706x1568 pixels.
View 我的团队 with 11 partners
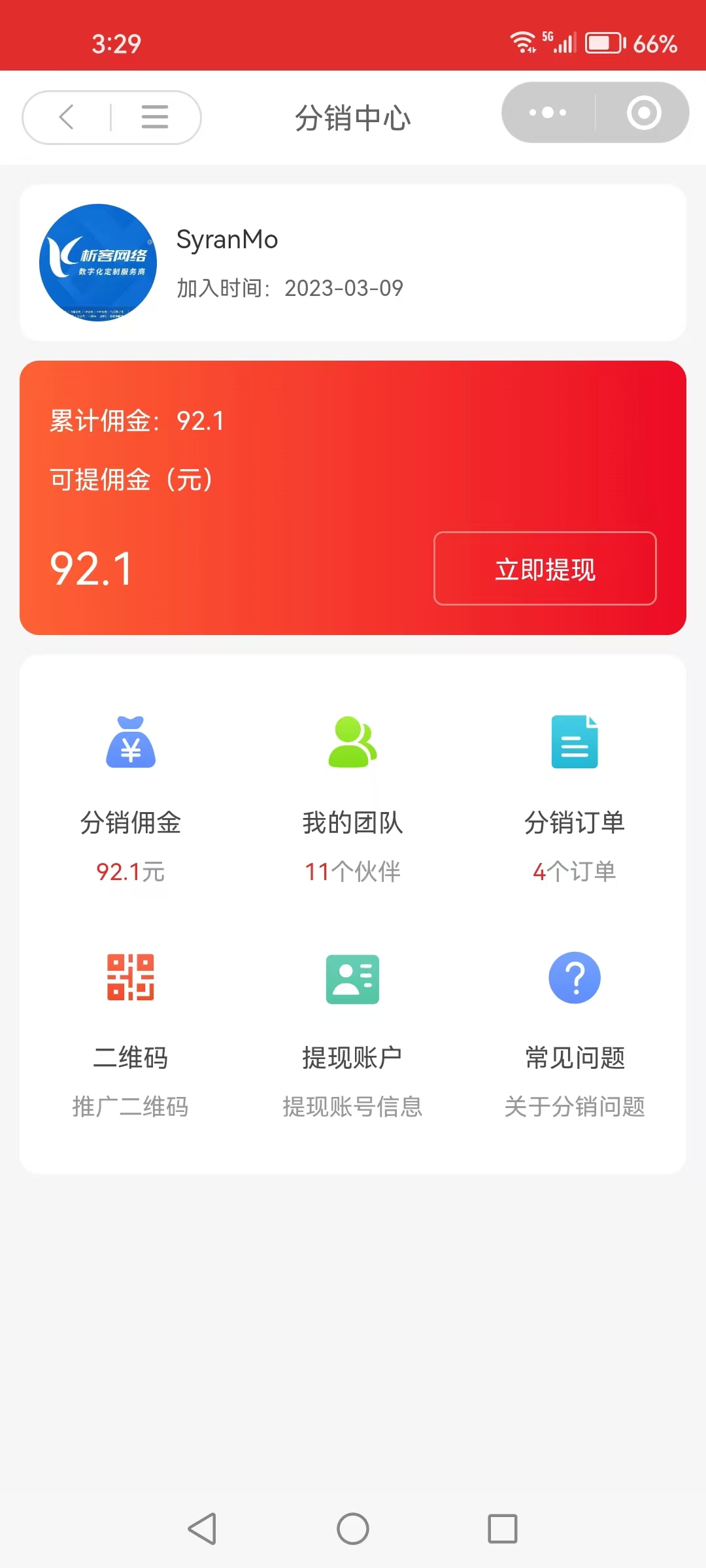pos(352,797)
